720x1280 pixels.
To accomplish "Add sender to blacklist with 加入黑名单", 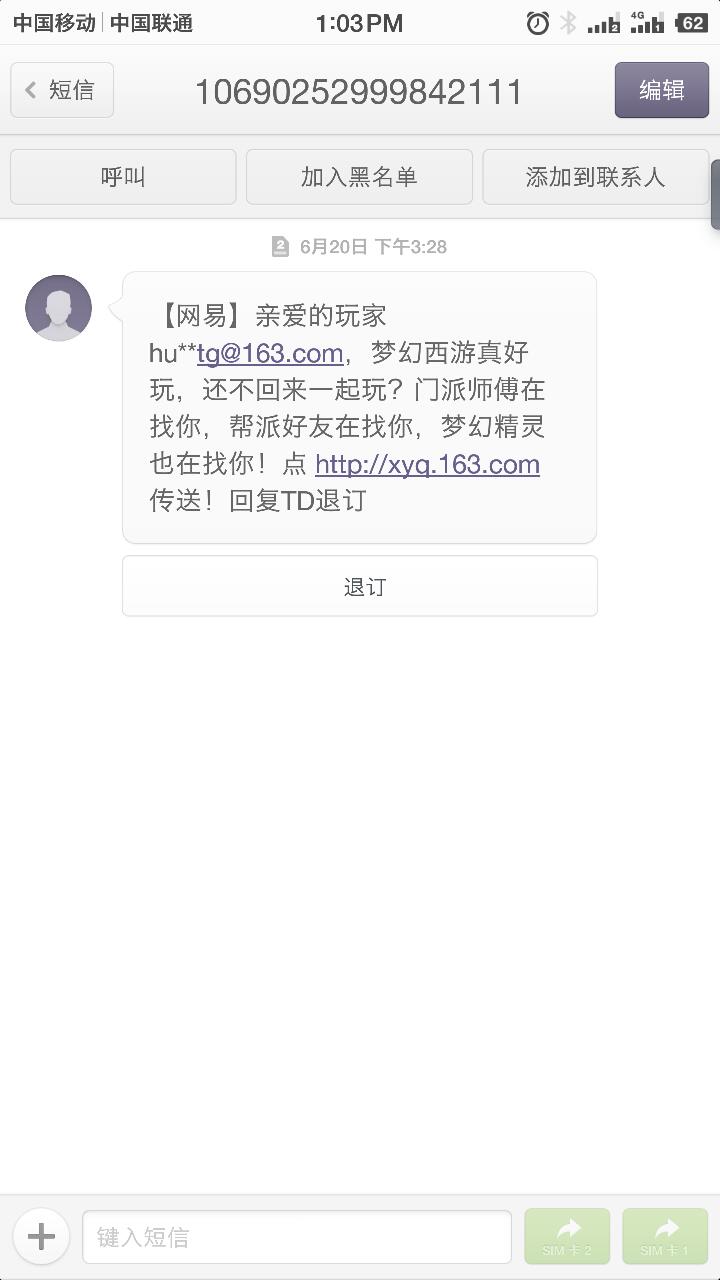I will click(359, 177).
